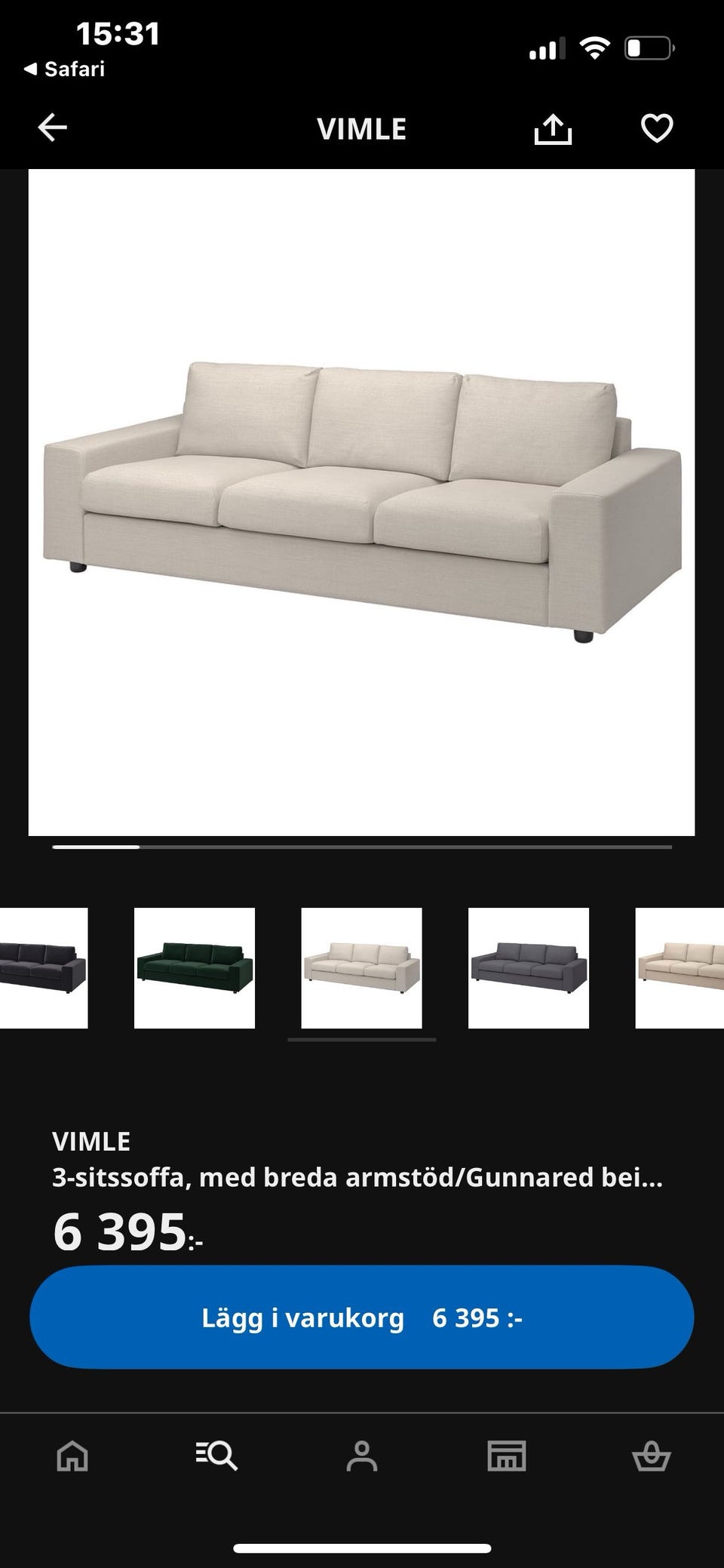This screenshot has height=1568, width=724.
Task: Open the main beige sofa product image
Action: (x=362, y=502)
